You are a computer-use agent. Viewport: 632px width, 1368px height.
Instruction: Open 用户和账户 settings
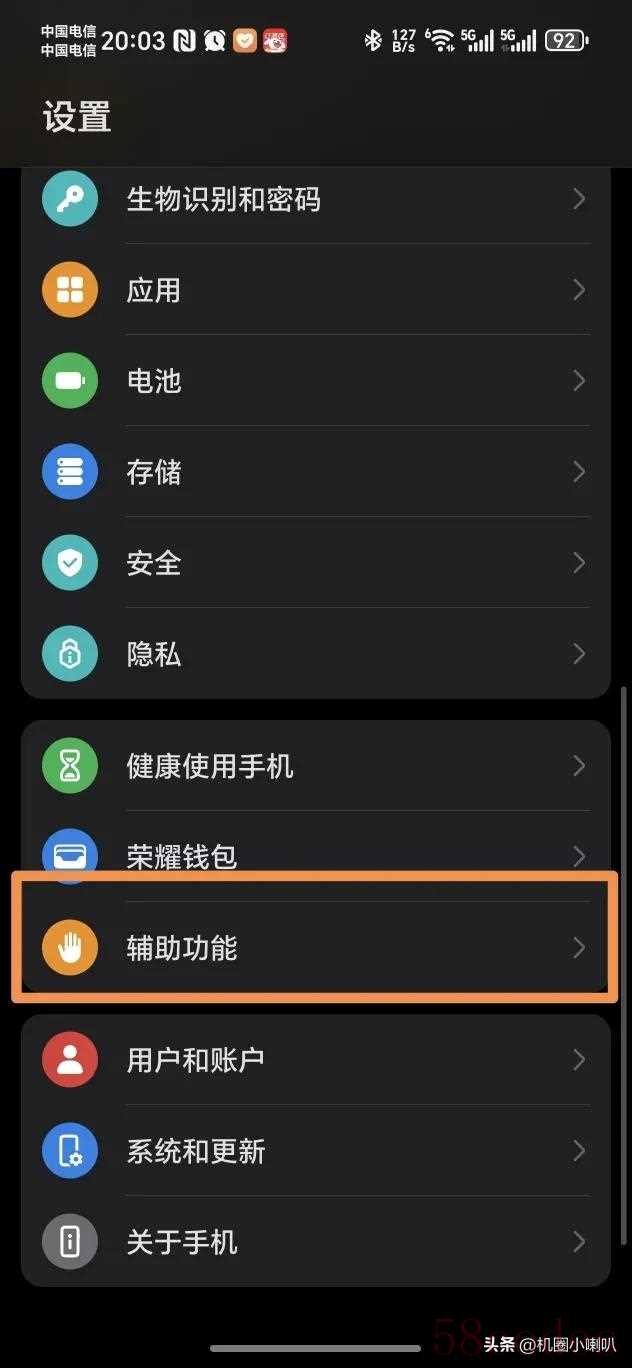(315, 1060)
